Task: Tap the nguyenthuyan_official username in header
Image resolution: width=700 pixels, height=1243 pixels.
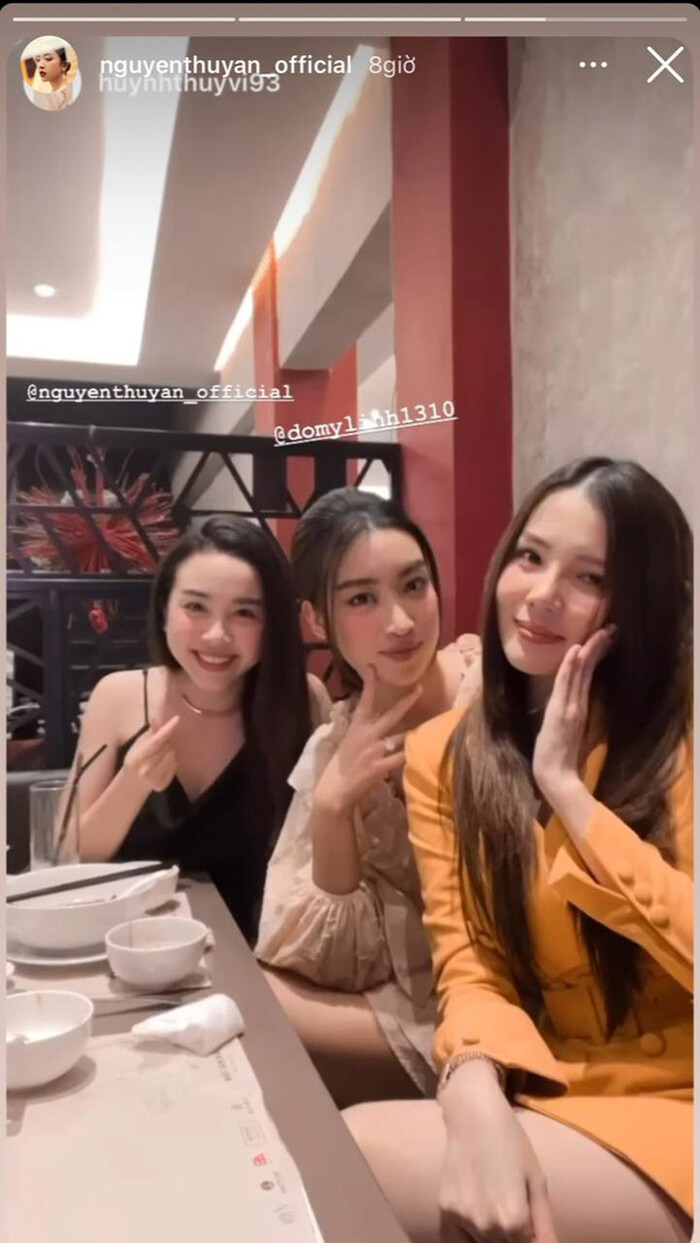Action: [225, 65]
